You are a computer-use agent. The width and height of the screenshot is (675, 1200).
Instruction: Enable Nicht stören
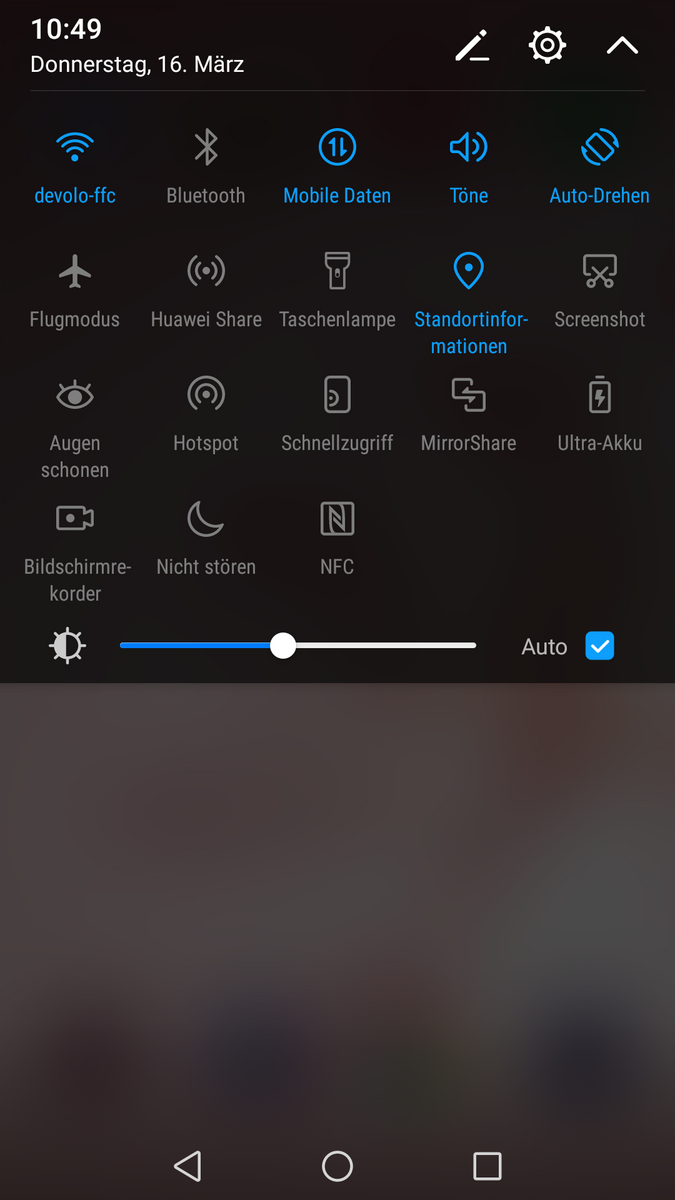click(206, 519)
